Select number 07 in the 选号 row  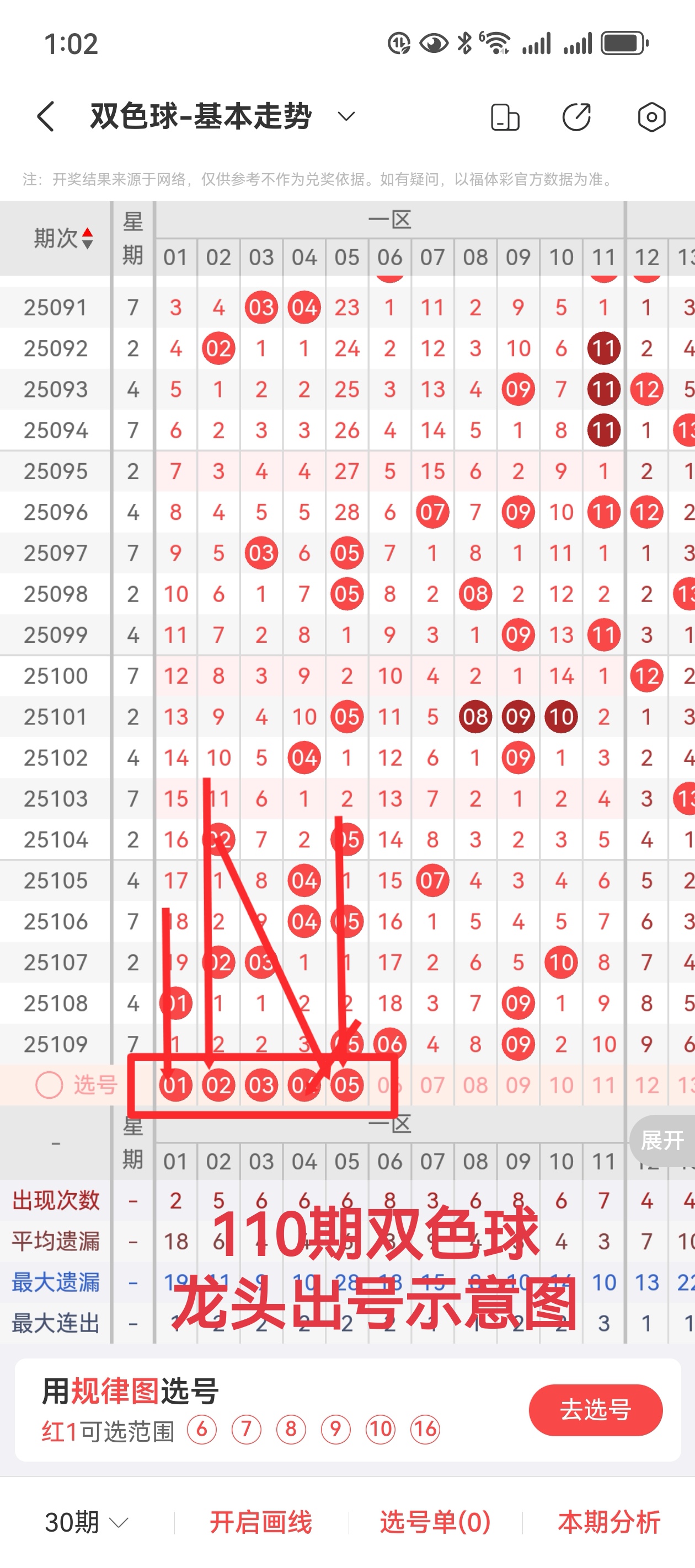click(432, 1084)
